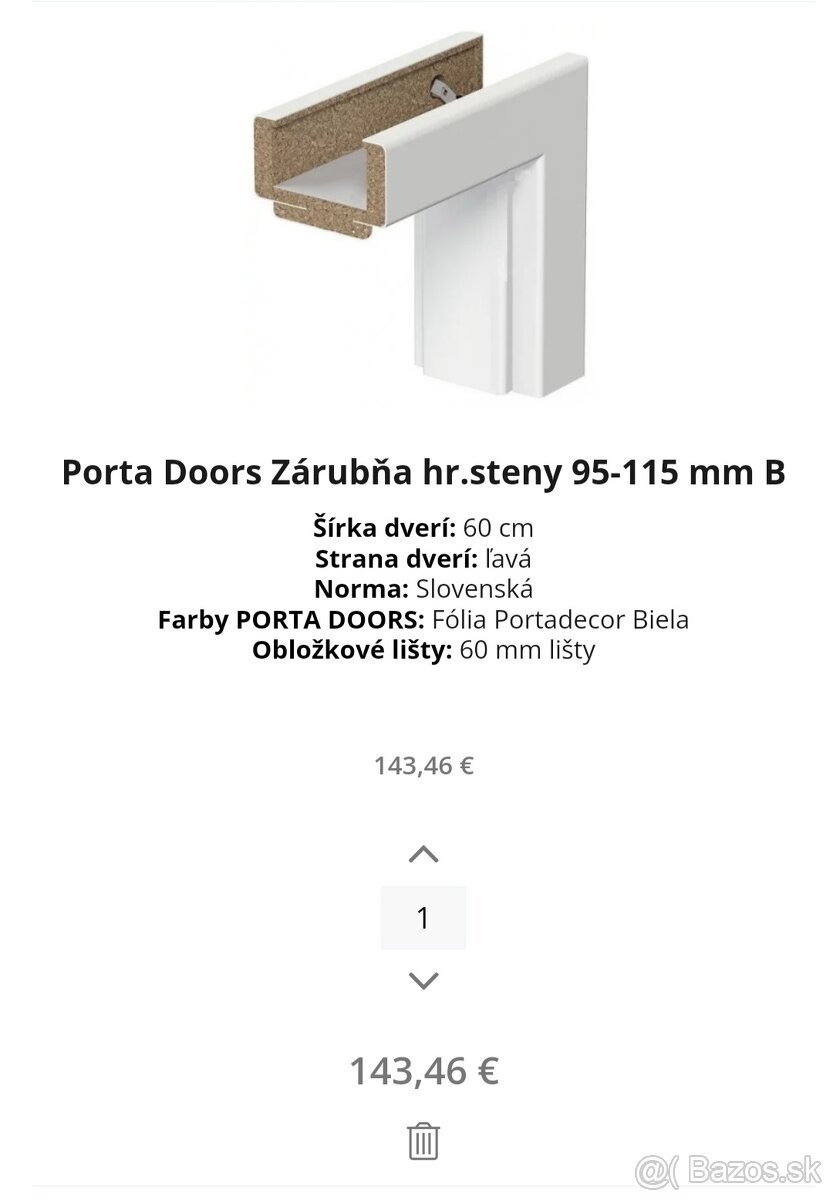Click the upward chevron above the quantity

425,855
